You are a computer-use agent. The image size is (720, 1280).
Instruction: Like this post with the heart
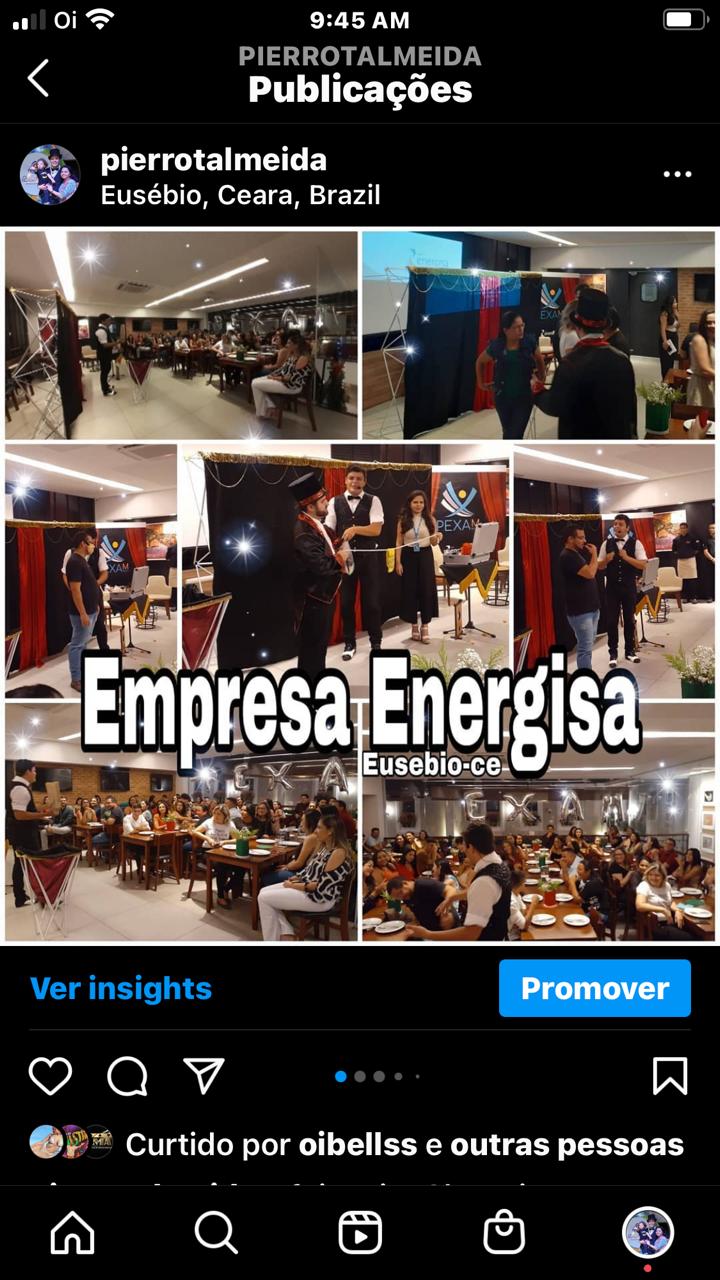(50, 1076)
